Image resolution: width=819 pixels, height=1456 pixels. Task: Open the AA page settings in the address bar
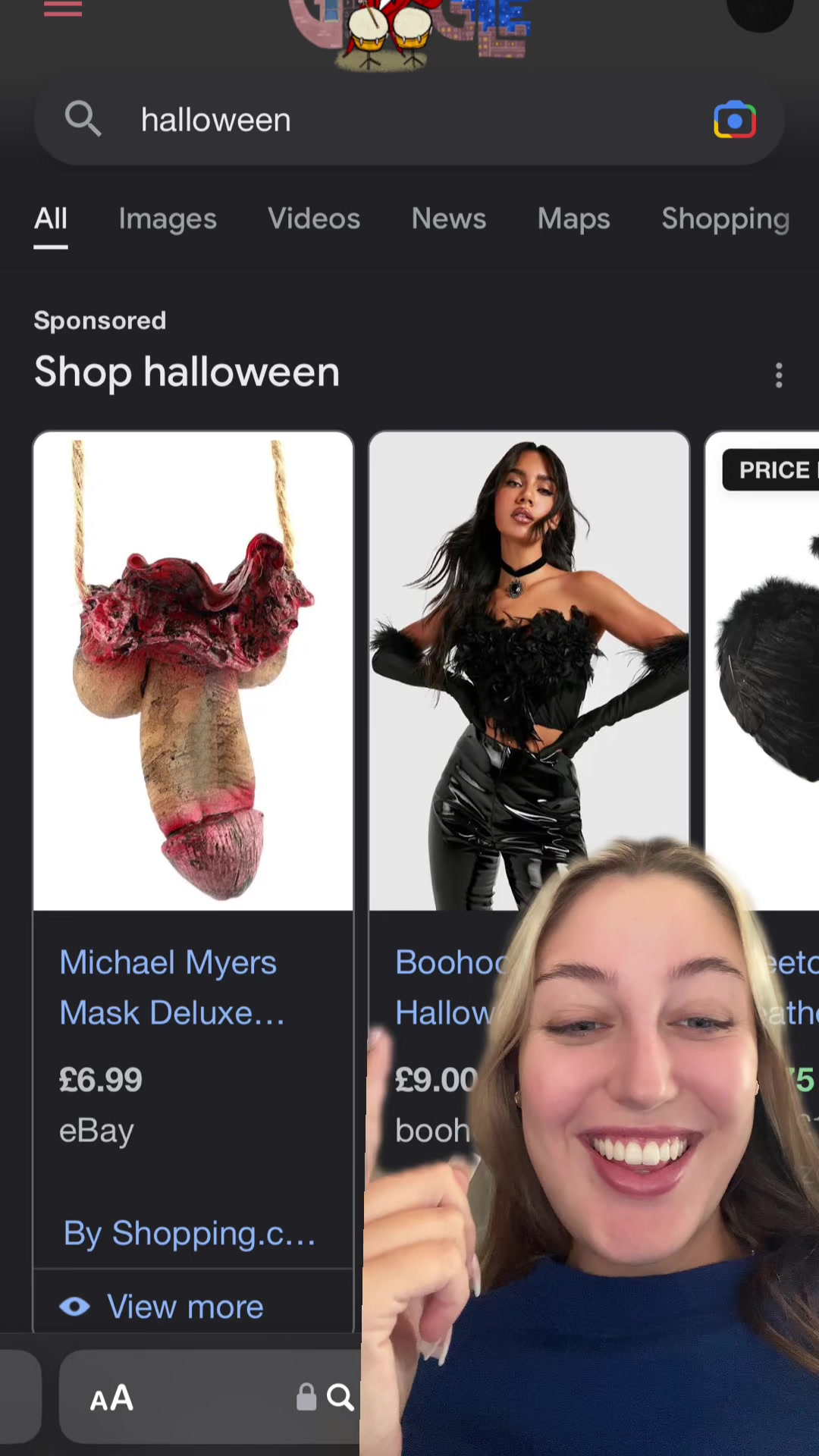click(x=111, y=1398)
